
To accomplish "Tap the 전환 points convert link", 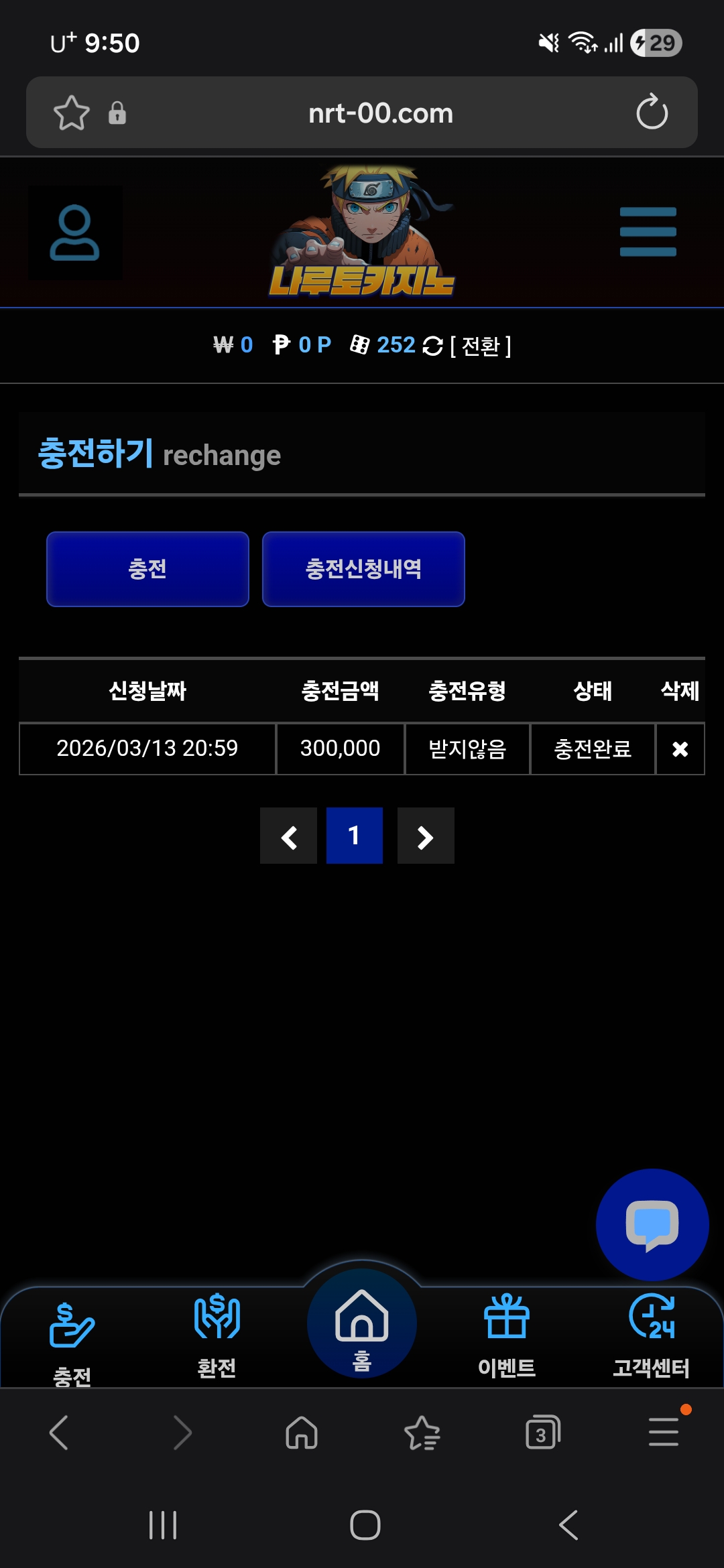I will click(481, 346).
